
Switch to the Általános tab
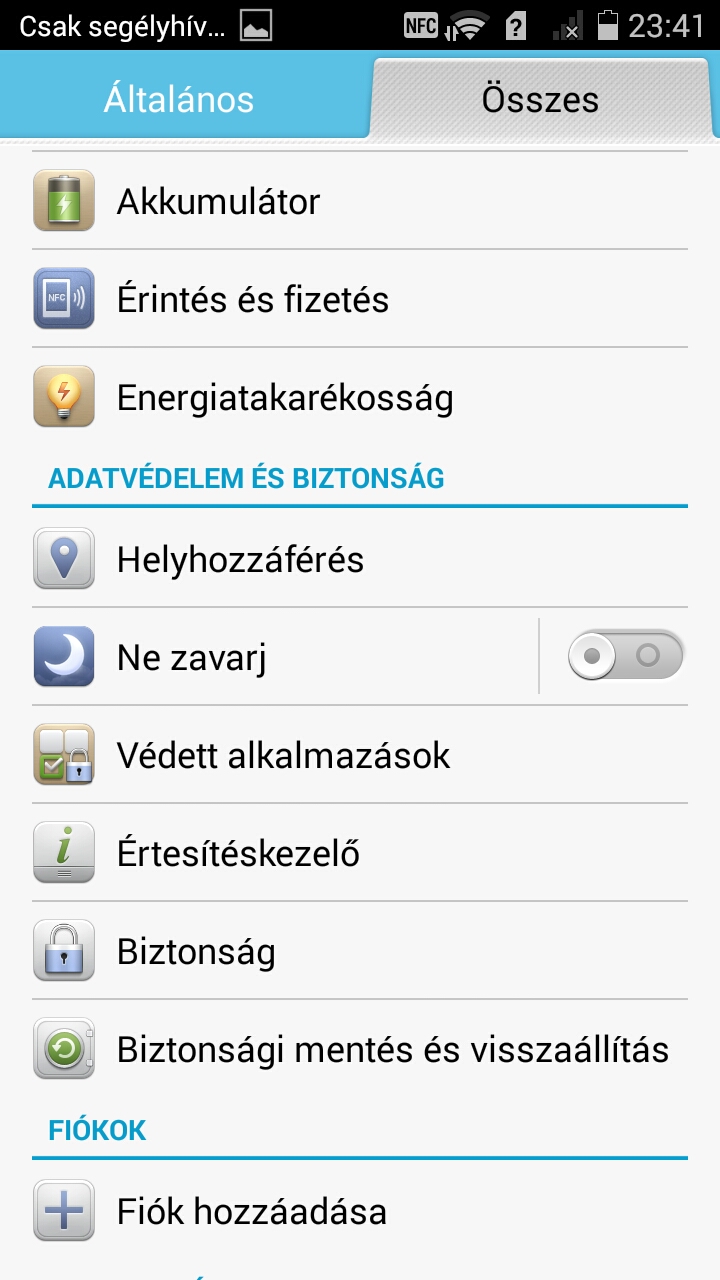(x=179, y=100)
